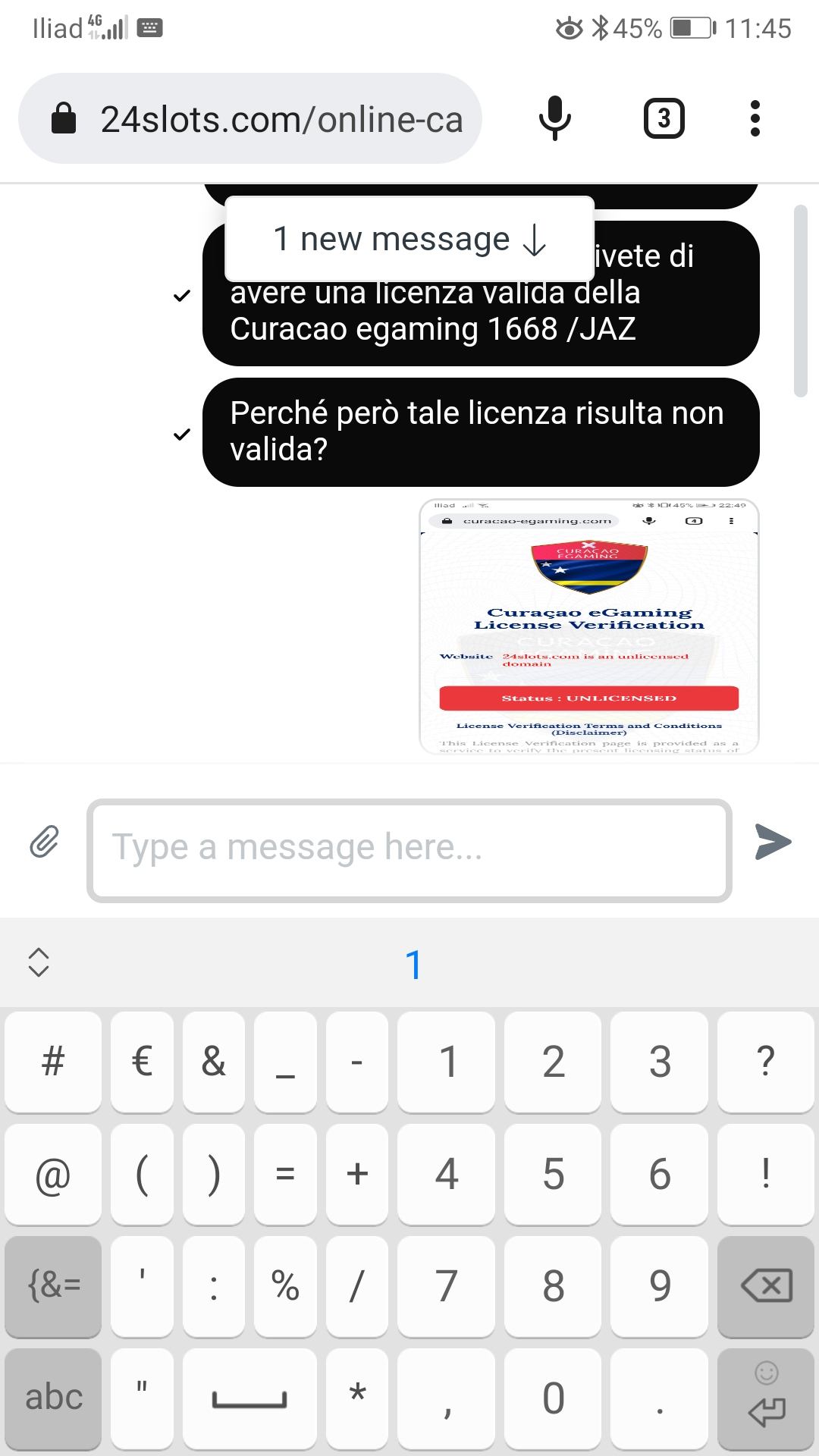Select keyboard suggestion 1

click(413, 965)
